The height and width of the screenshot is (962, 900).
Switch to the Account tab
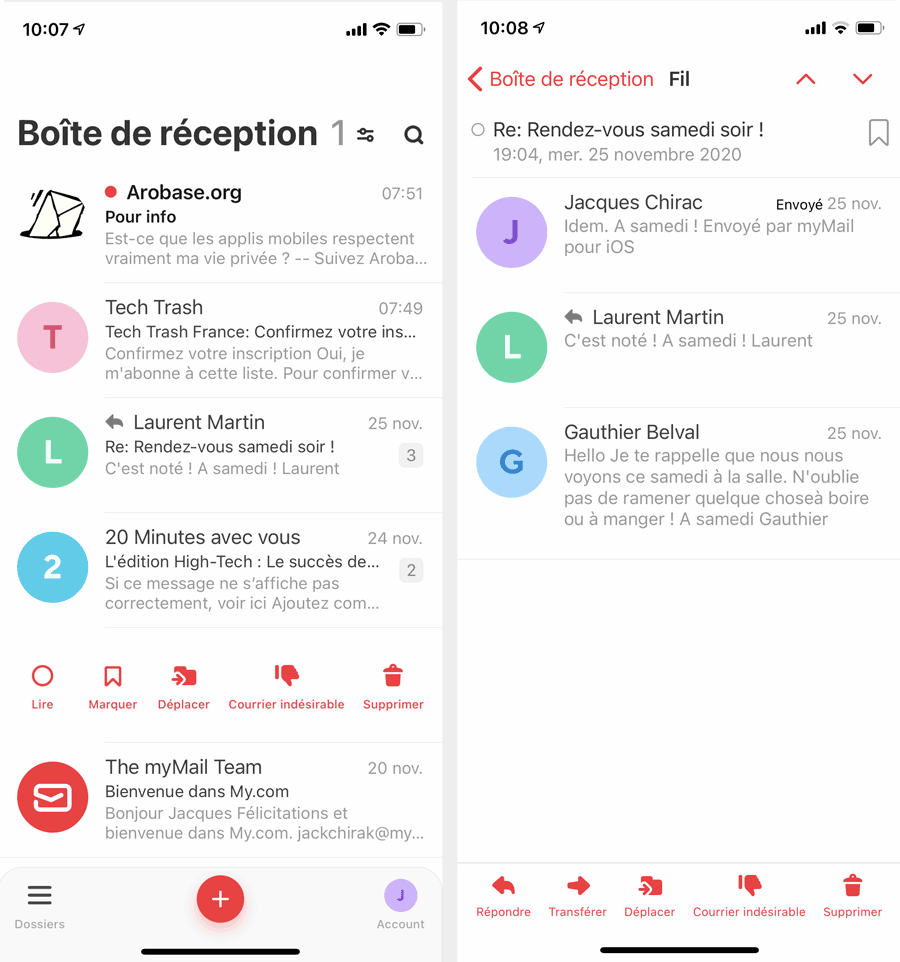[x=400, y=906]
